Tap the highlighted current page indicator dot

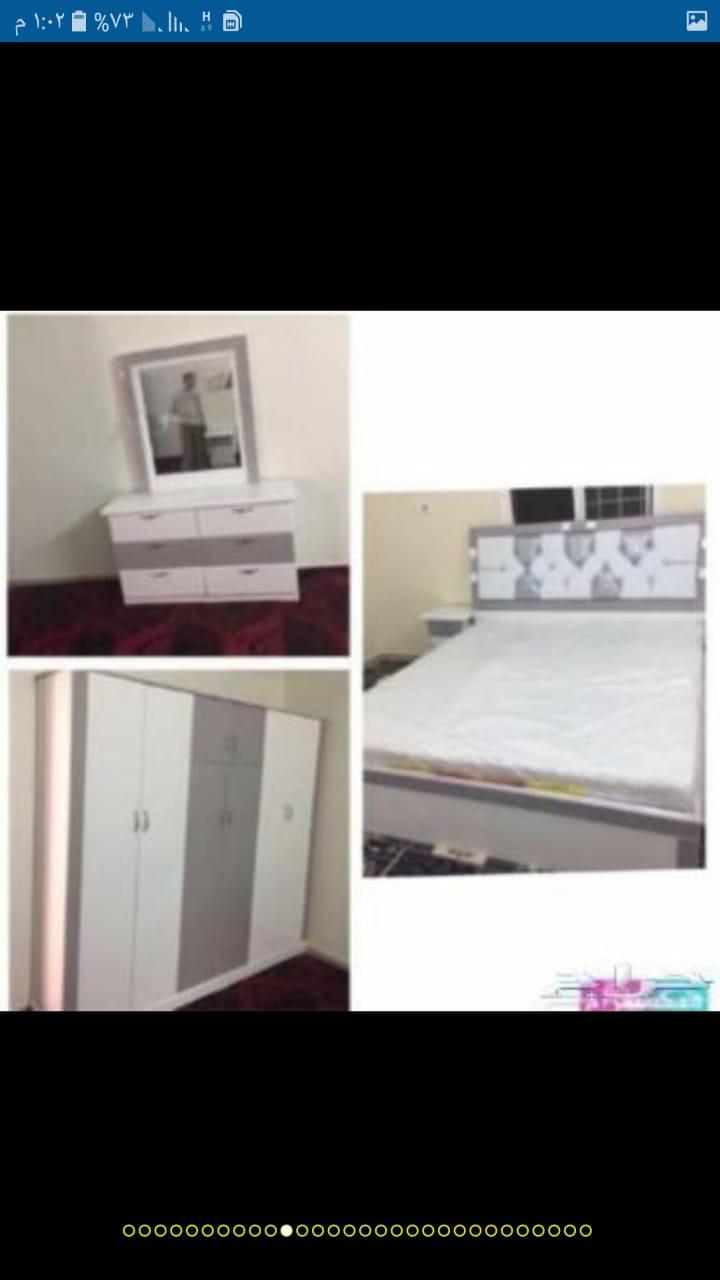(x=287, y=1230)
